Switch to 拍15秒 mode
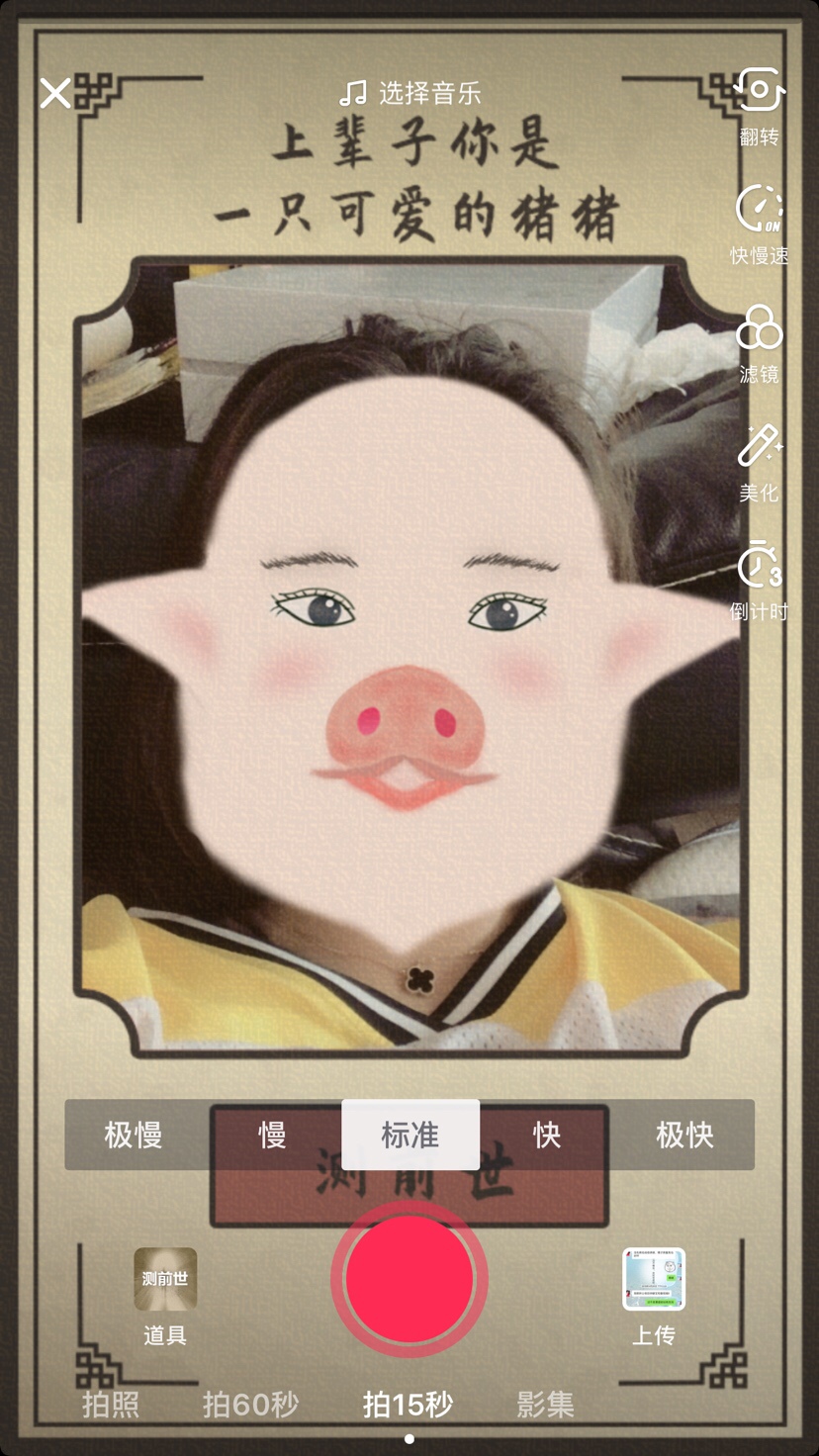The image size is (819, 1456). click(408, 1404)
